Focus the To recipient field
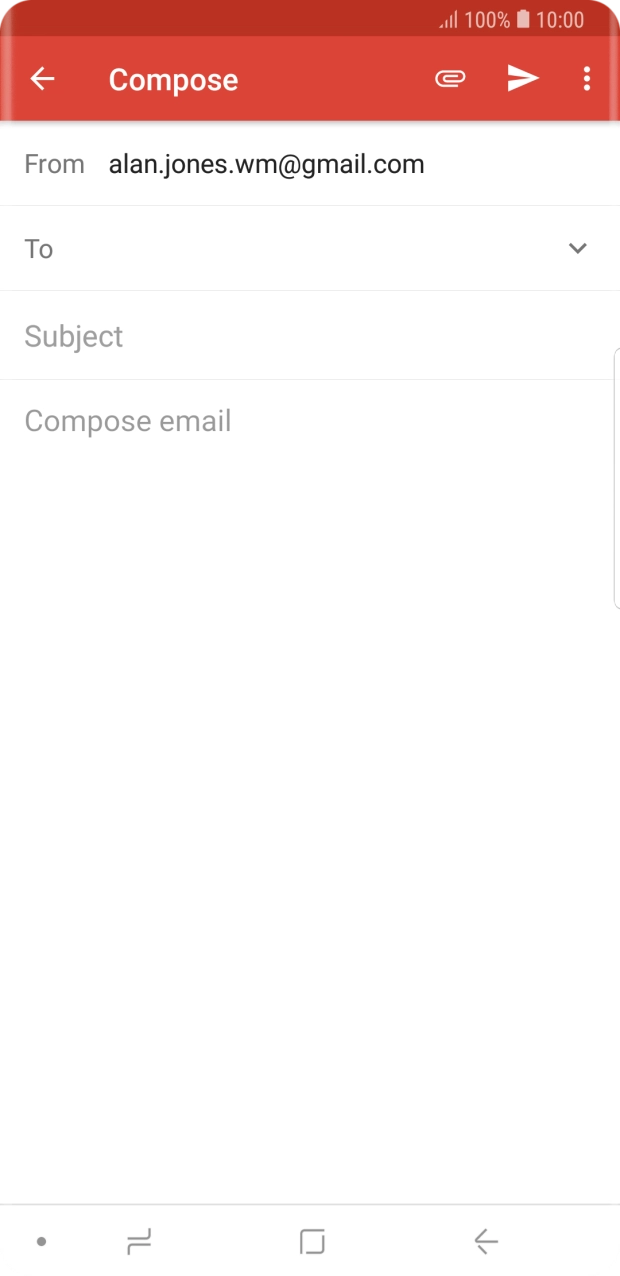Viewport: 620px width, 1276px height. click(x=300, y=249)
